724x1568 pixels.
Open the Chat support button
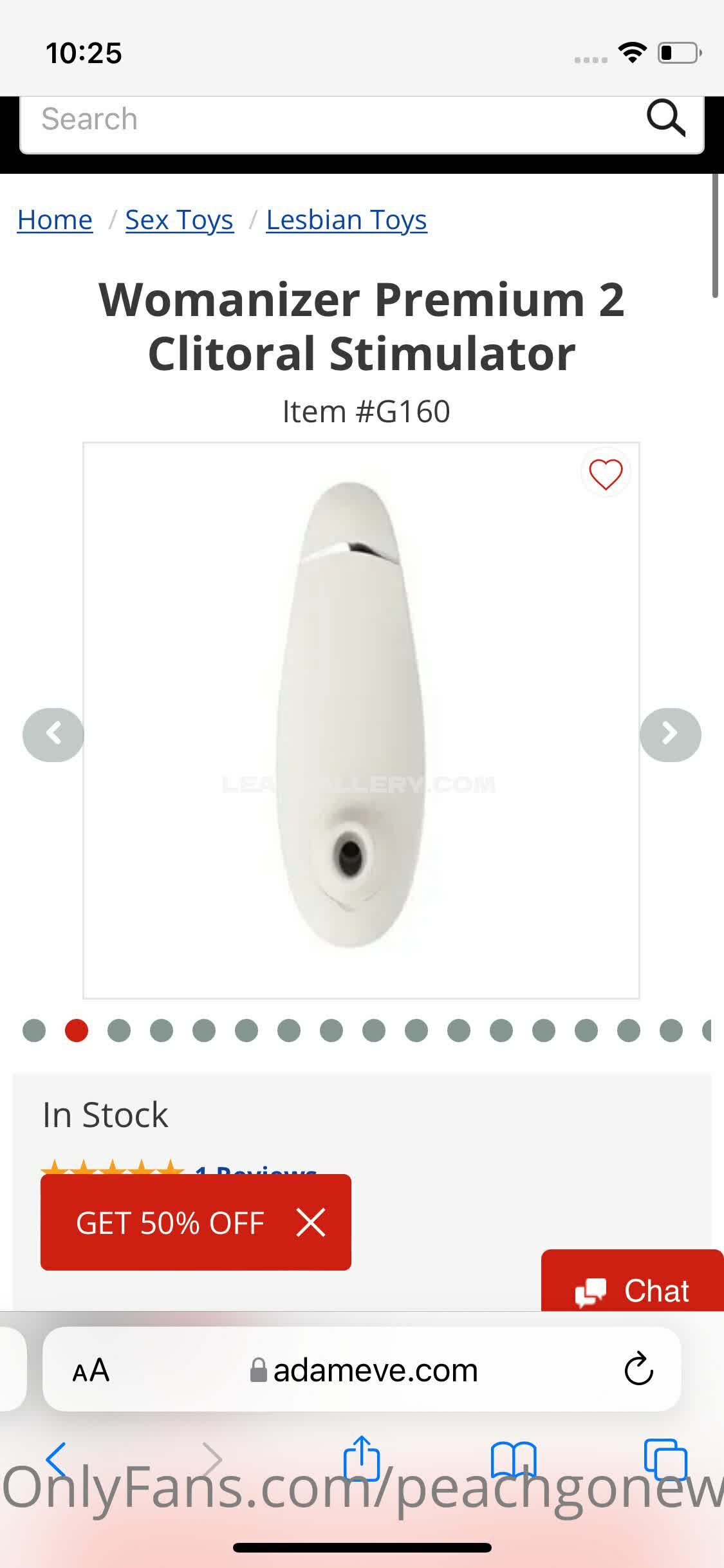[x=633, y=1290]
